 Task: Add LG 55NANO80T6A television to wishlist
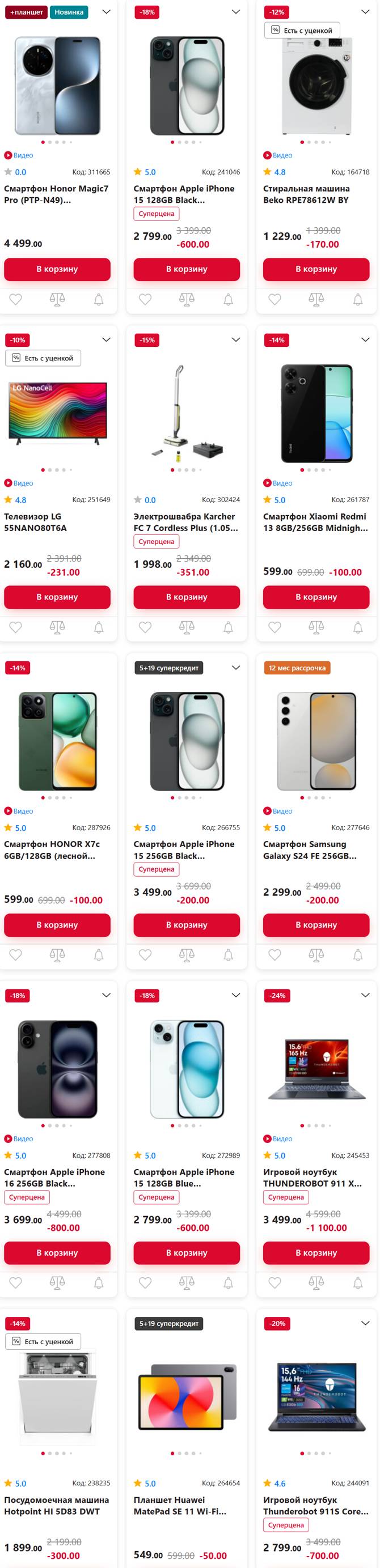pos(16,627)
